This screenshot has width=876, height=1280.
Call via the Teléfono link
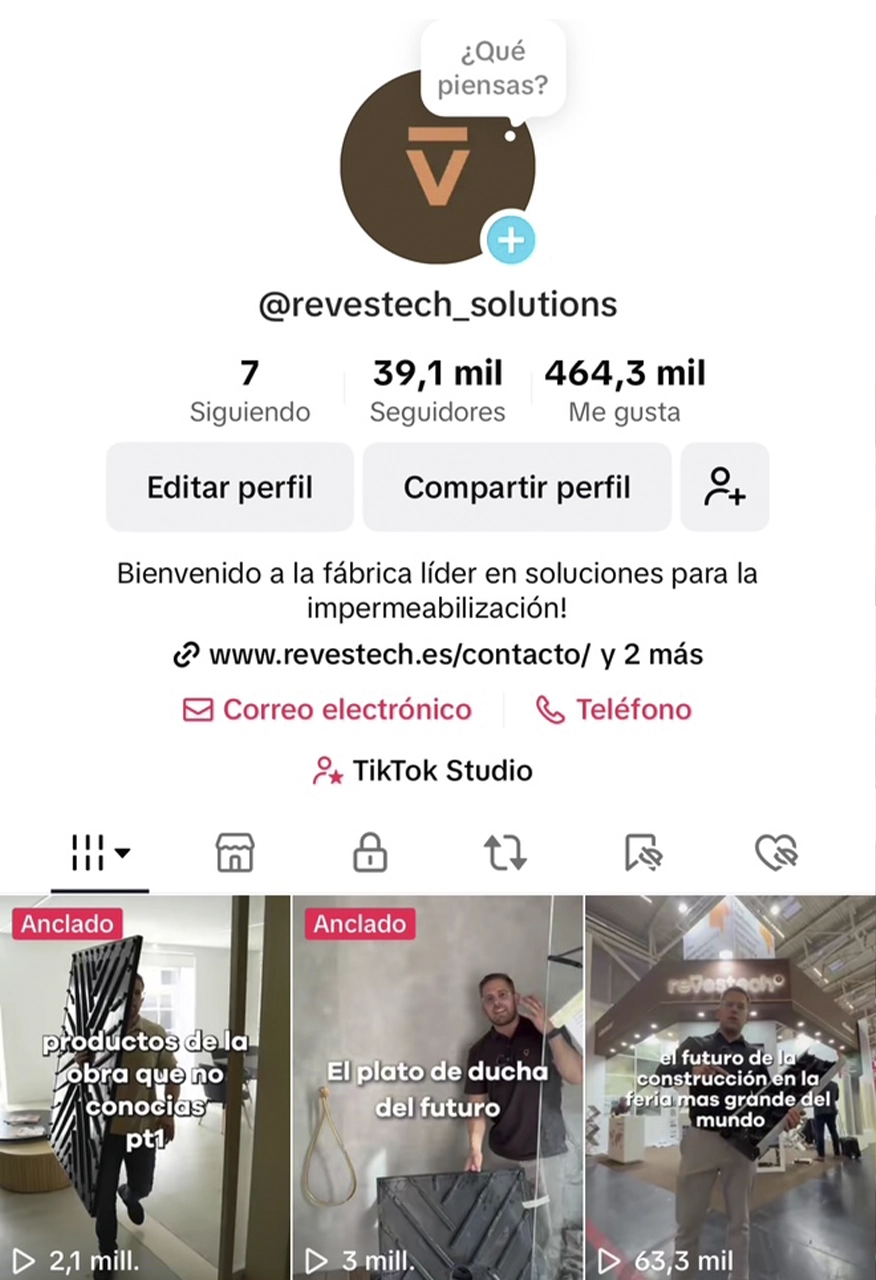click(x=614, y=710)
